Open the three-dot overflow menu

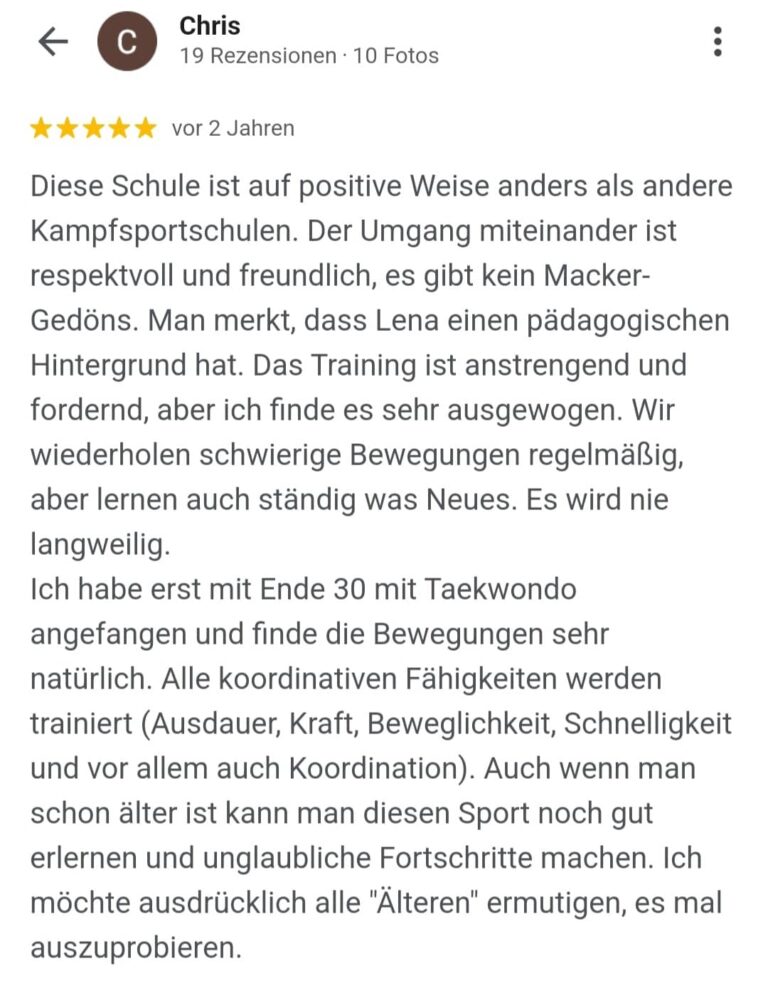coord(717,41)
